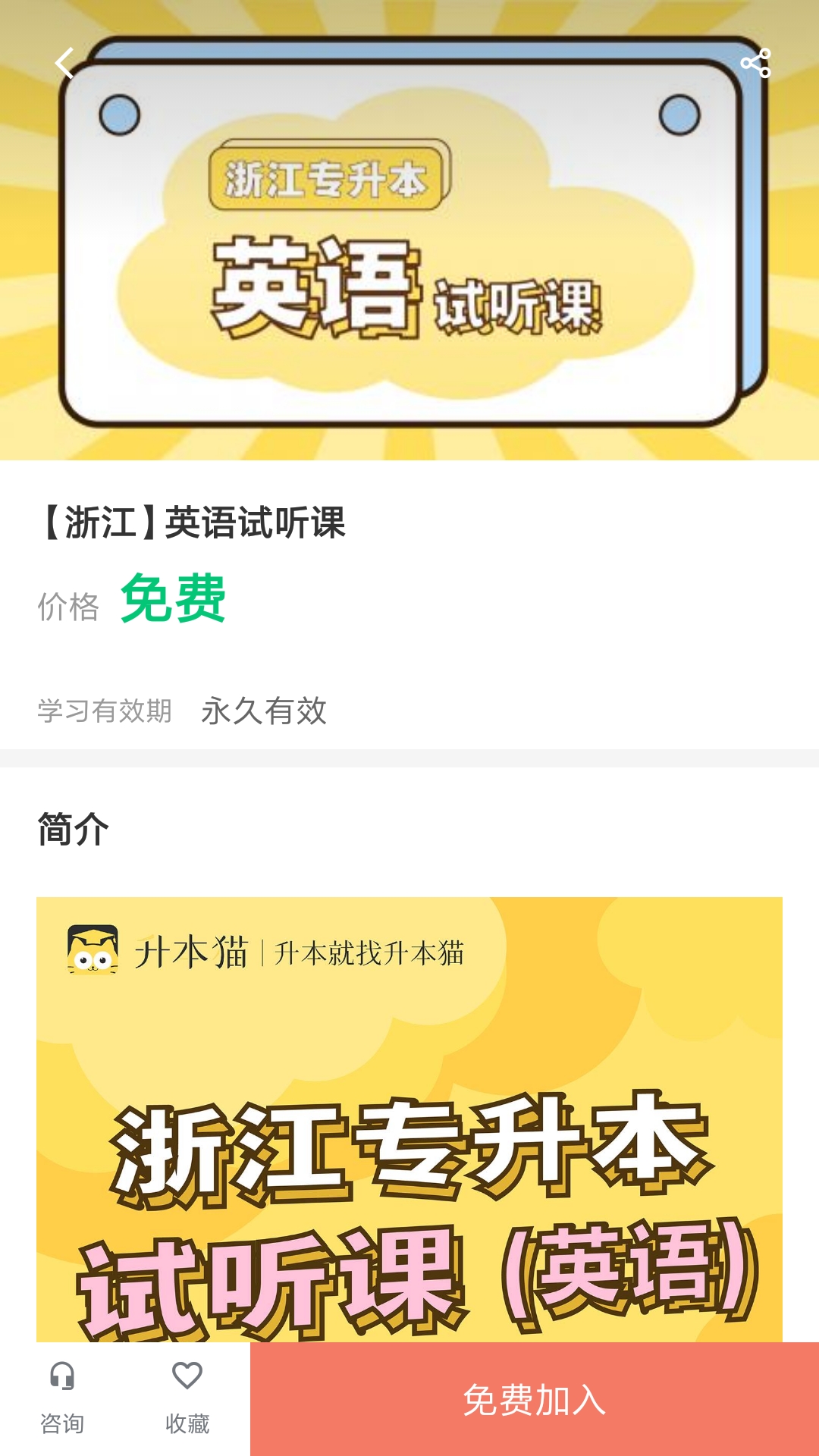The height and width of the screenshot is (1456, 819).
Task: Join the course via 免费加入
Action: [535, 1399]
